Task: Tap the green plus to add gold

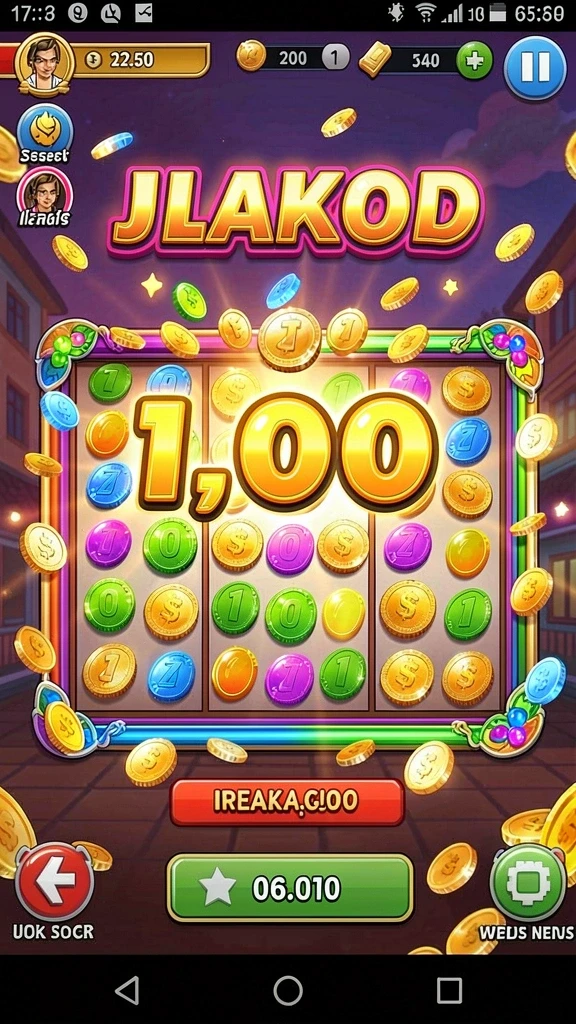Action: [474, 61]
